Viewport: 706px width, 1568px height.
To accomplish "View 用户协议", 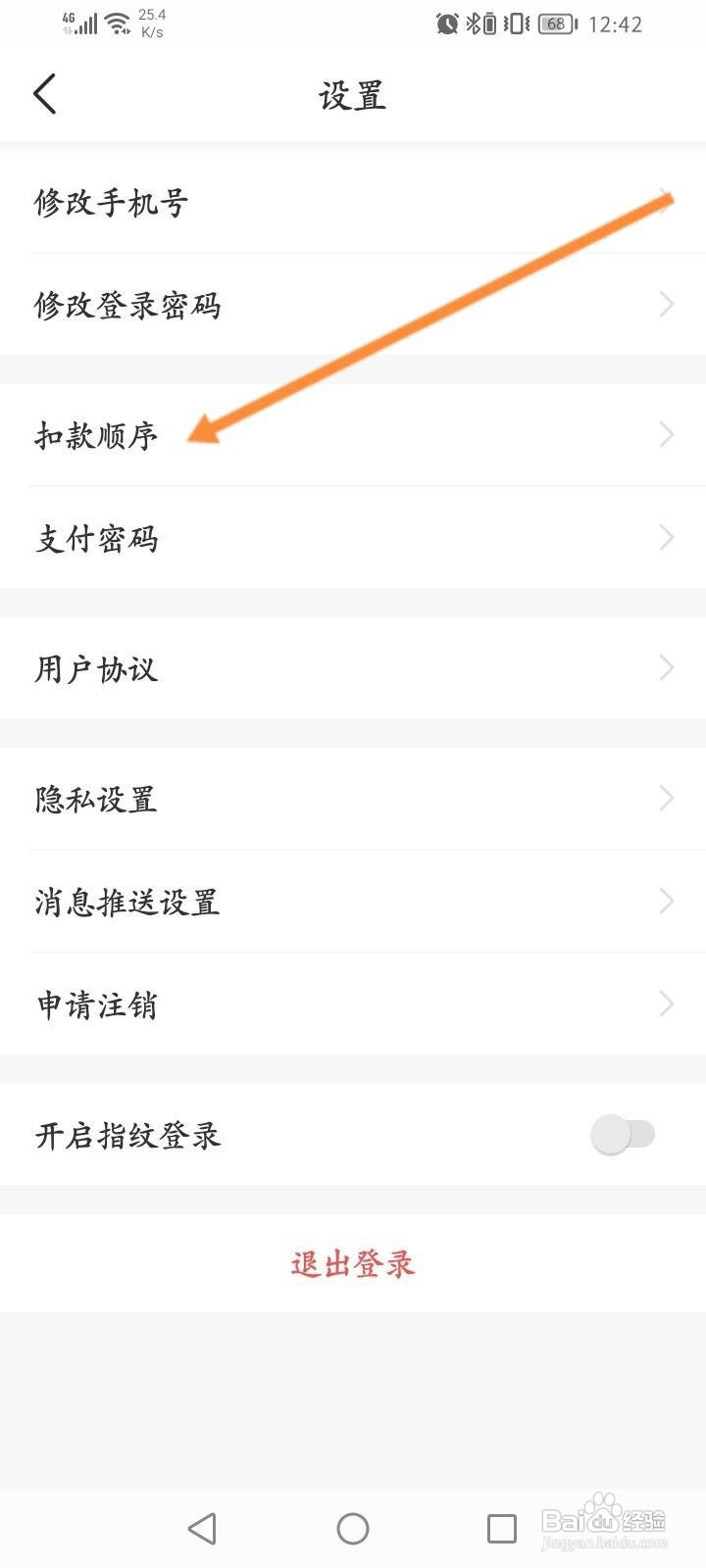I will 353,668.
